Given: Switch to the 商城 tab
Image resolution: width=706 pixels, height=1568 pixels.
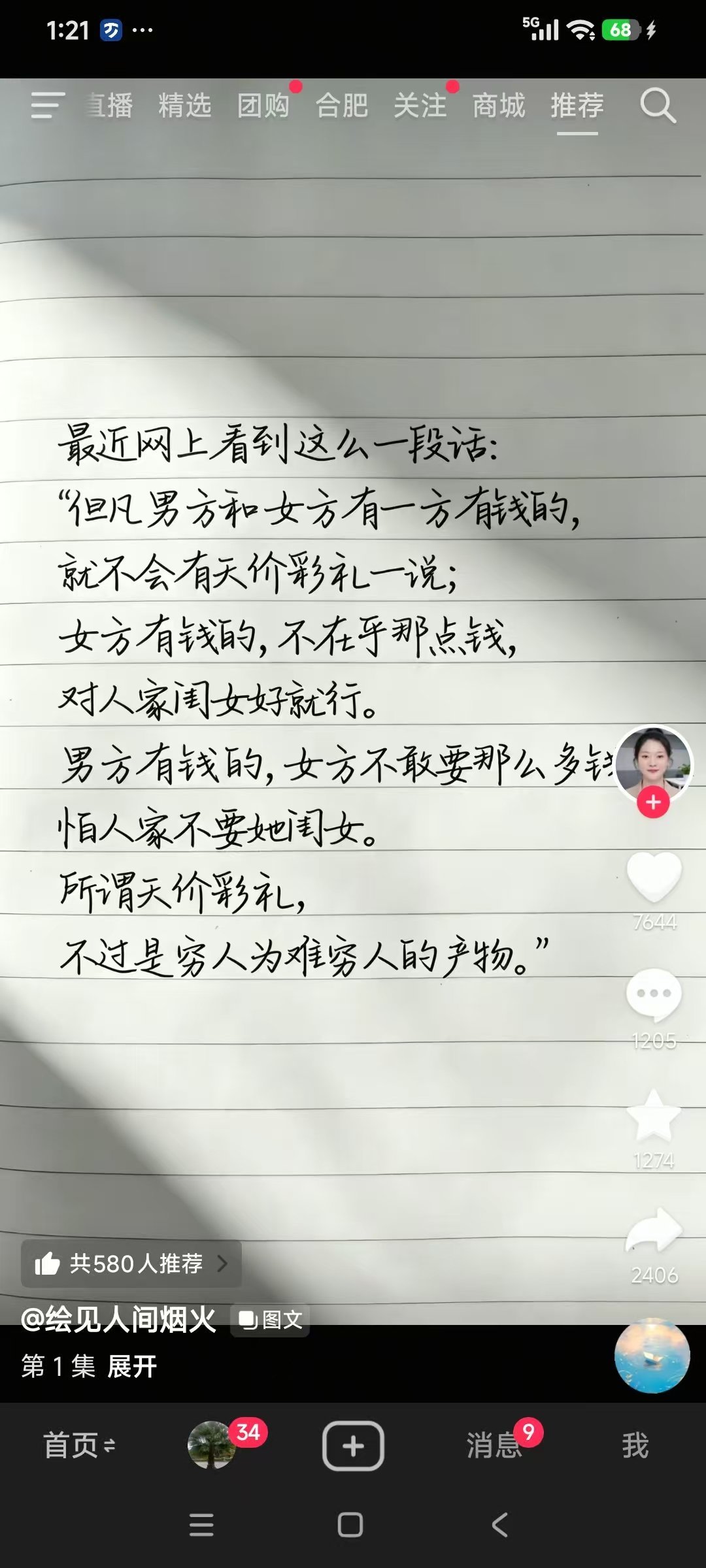Looking at the screenshot, I should coord(498,106).
